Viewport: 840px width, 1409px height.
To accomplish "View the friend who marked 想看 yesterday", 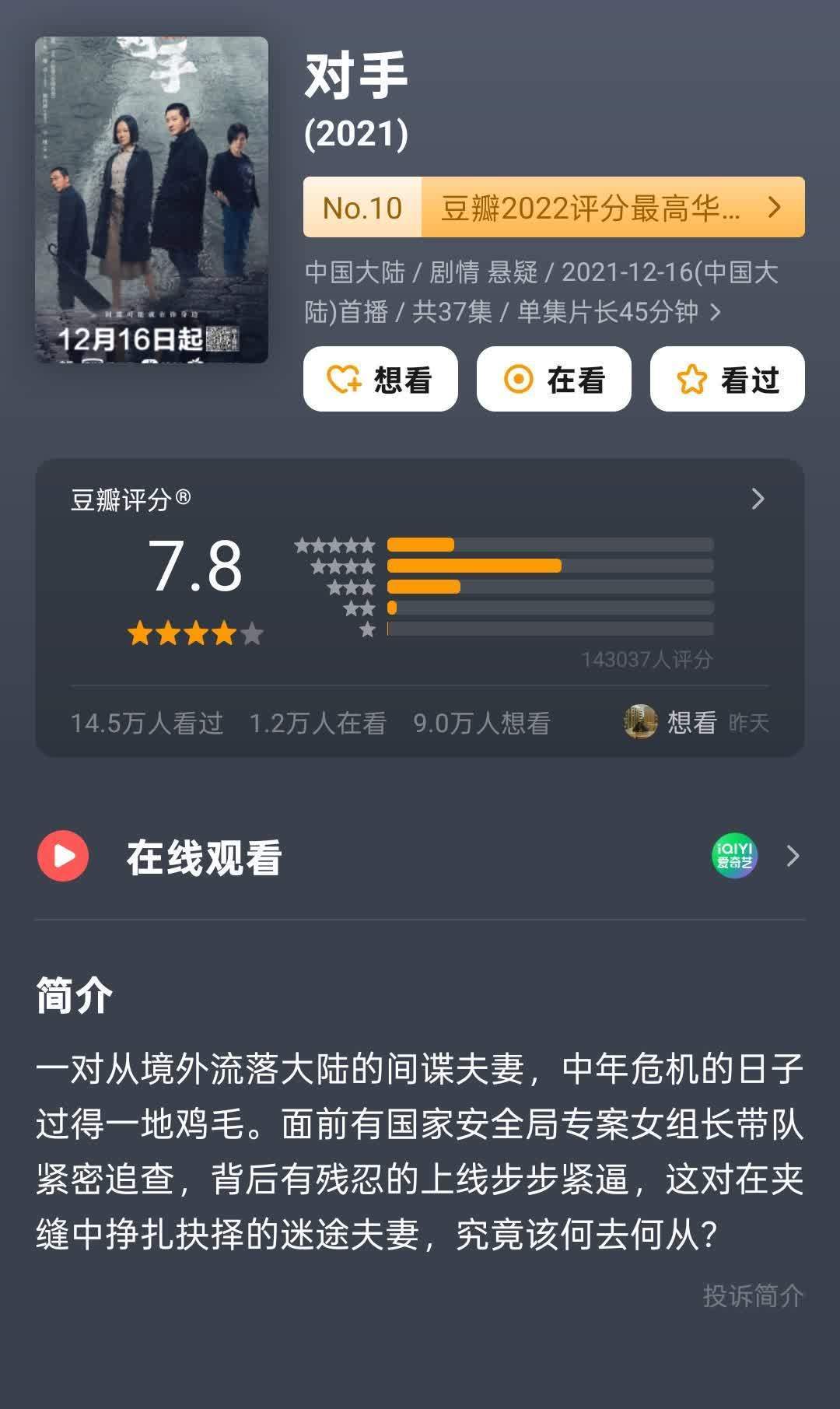I will (x=641, y=722).
